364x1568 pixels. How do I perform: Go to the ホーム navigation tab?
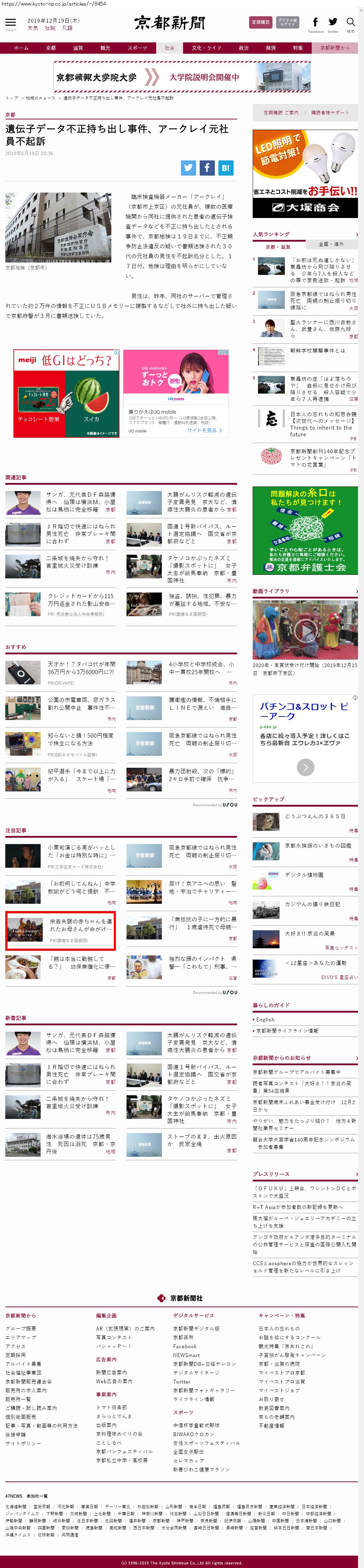(21, 47)
